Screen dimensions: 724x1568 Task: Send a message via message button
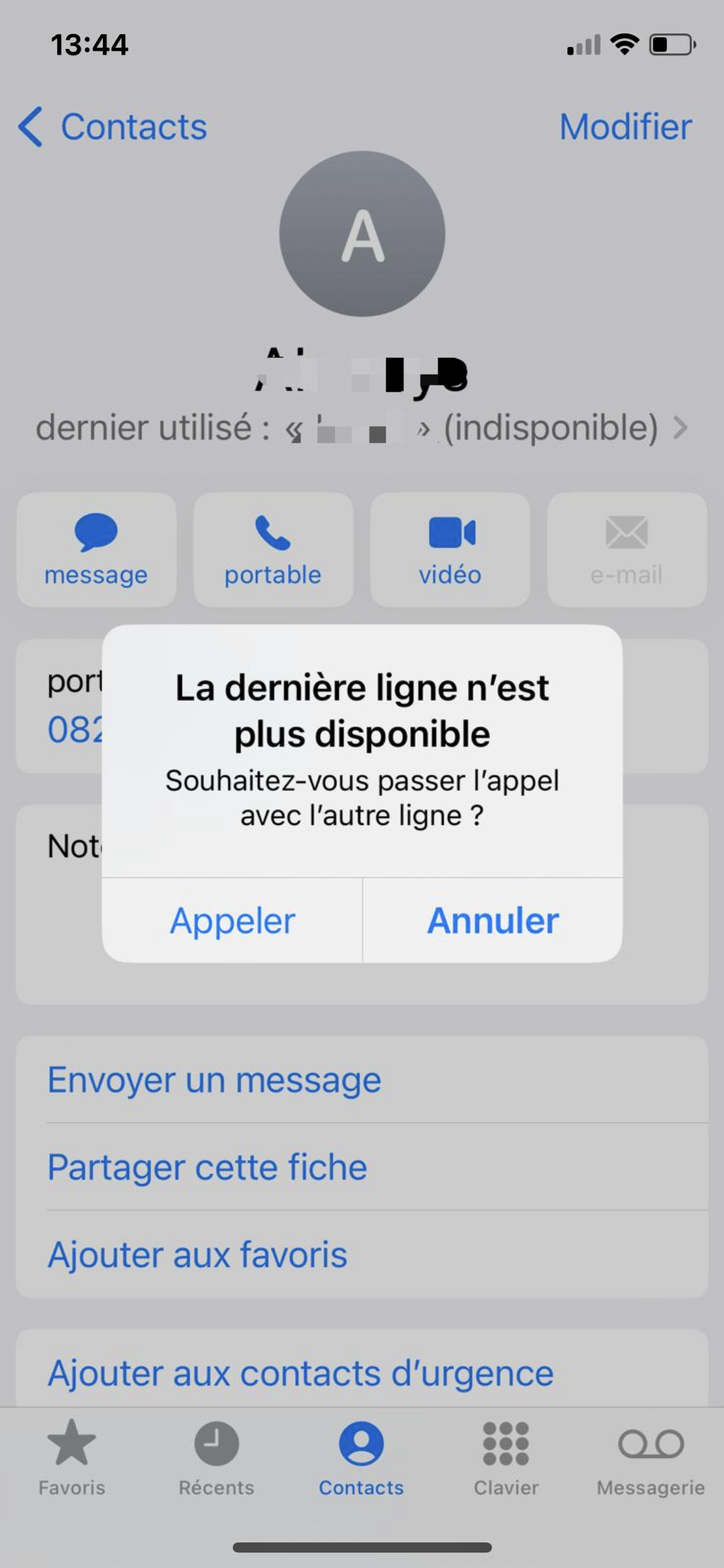(x=97, y=550)
